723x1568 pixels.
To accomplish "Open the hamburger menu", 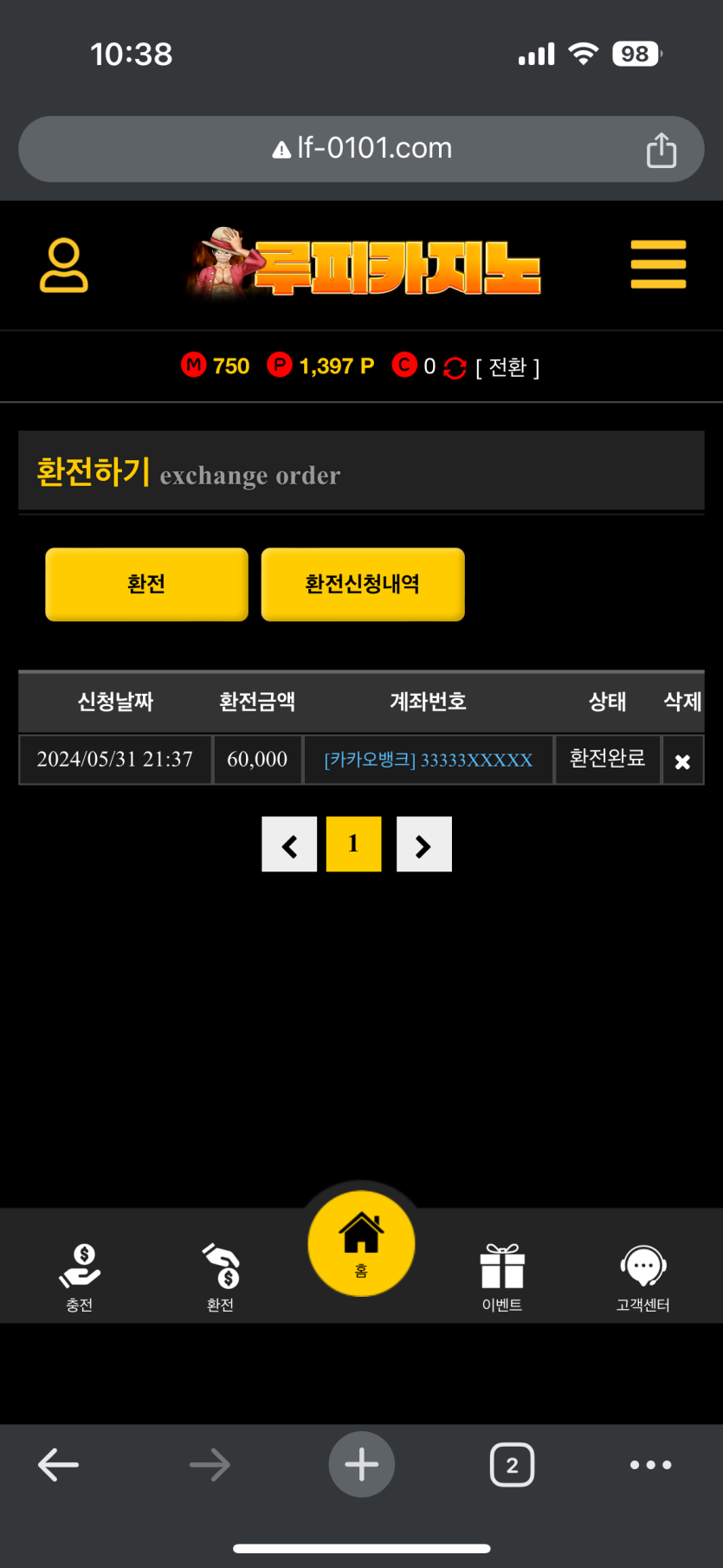I will pyautogui.click(x=658, y=265).
